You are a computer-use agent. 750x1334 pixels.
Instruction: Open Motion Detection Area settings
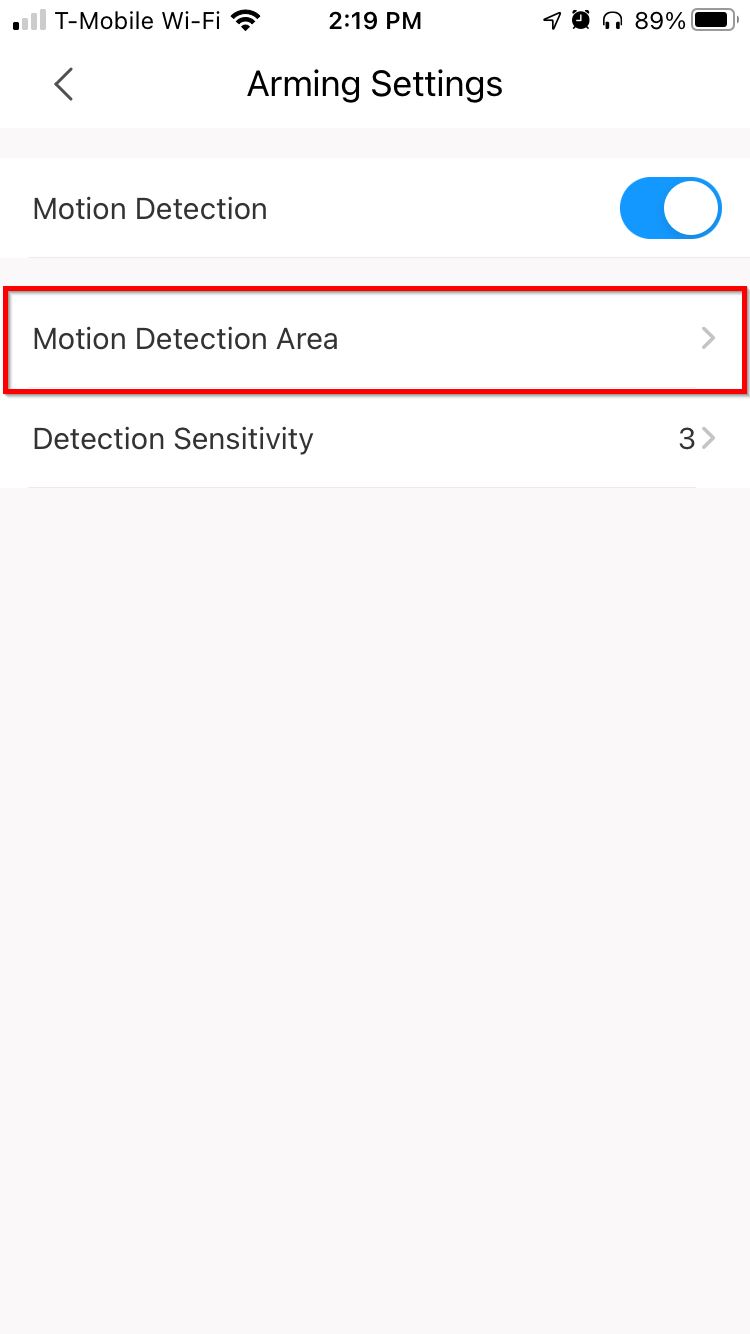(x=374, y=339)
